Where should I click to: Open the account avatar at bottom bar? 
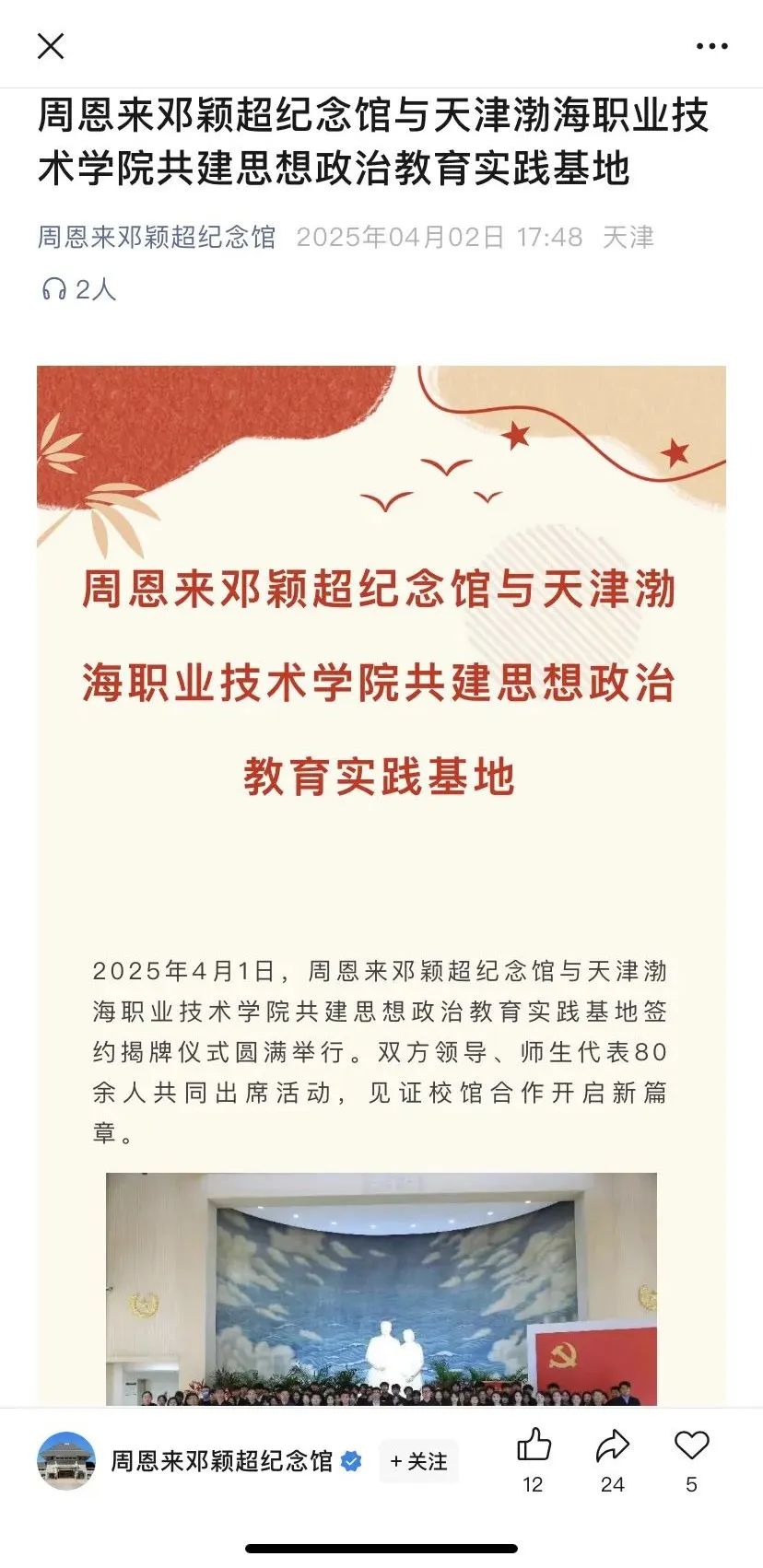click(66, 1461)
